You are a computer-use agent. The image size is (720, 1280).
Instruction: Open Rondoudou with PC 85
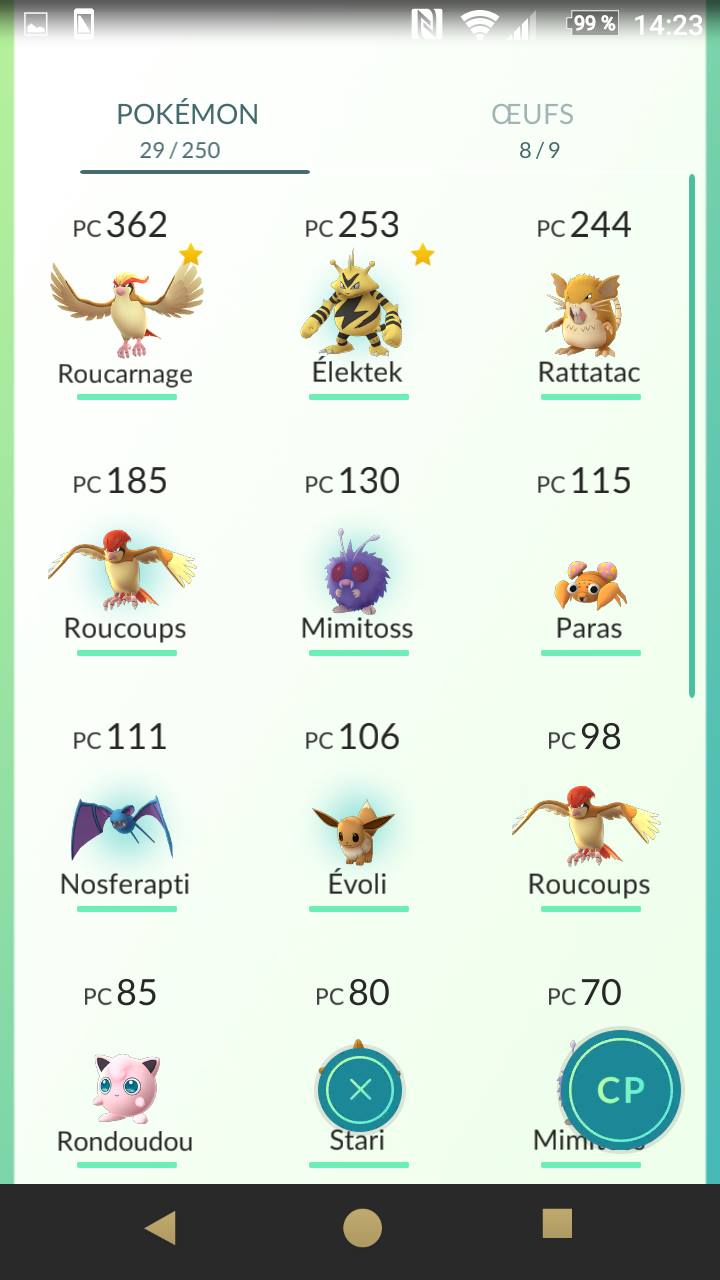coord(126,1072)
